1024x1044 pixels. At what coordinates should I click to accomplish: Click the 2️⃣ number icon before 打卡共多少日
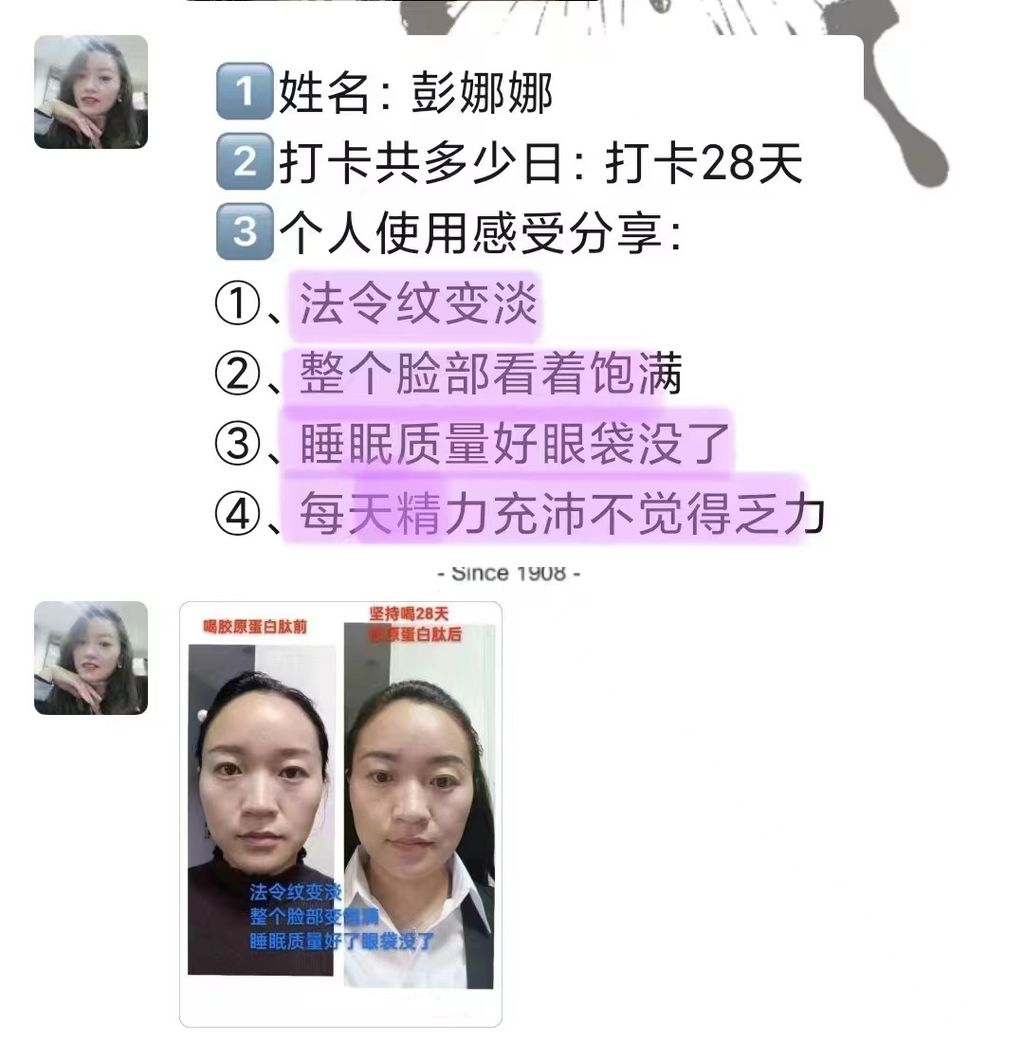coord(243,161)
